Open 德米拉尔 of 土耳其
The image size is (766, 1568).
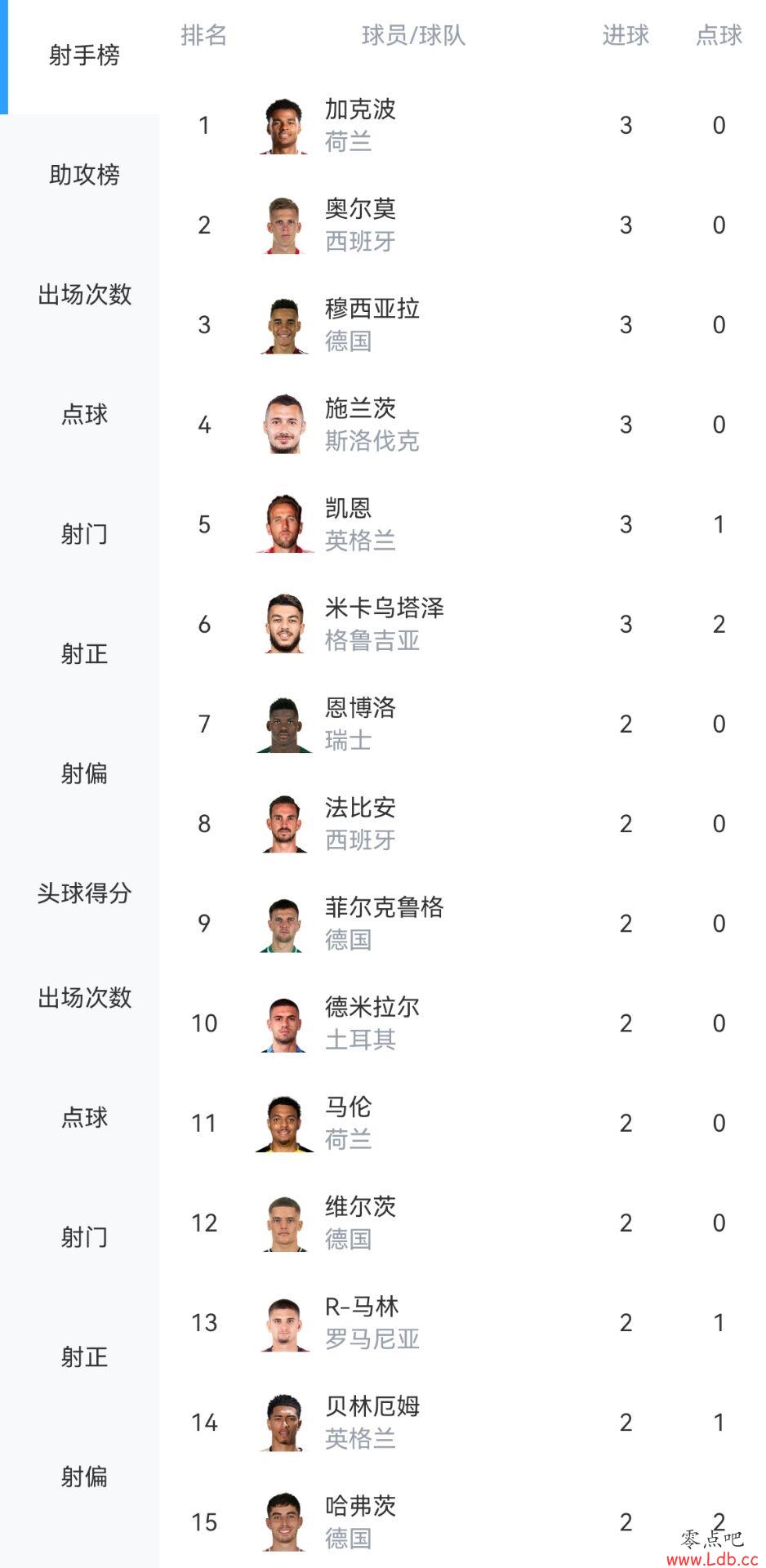(x=462, y=1023)
